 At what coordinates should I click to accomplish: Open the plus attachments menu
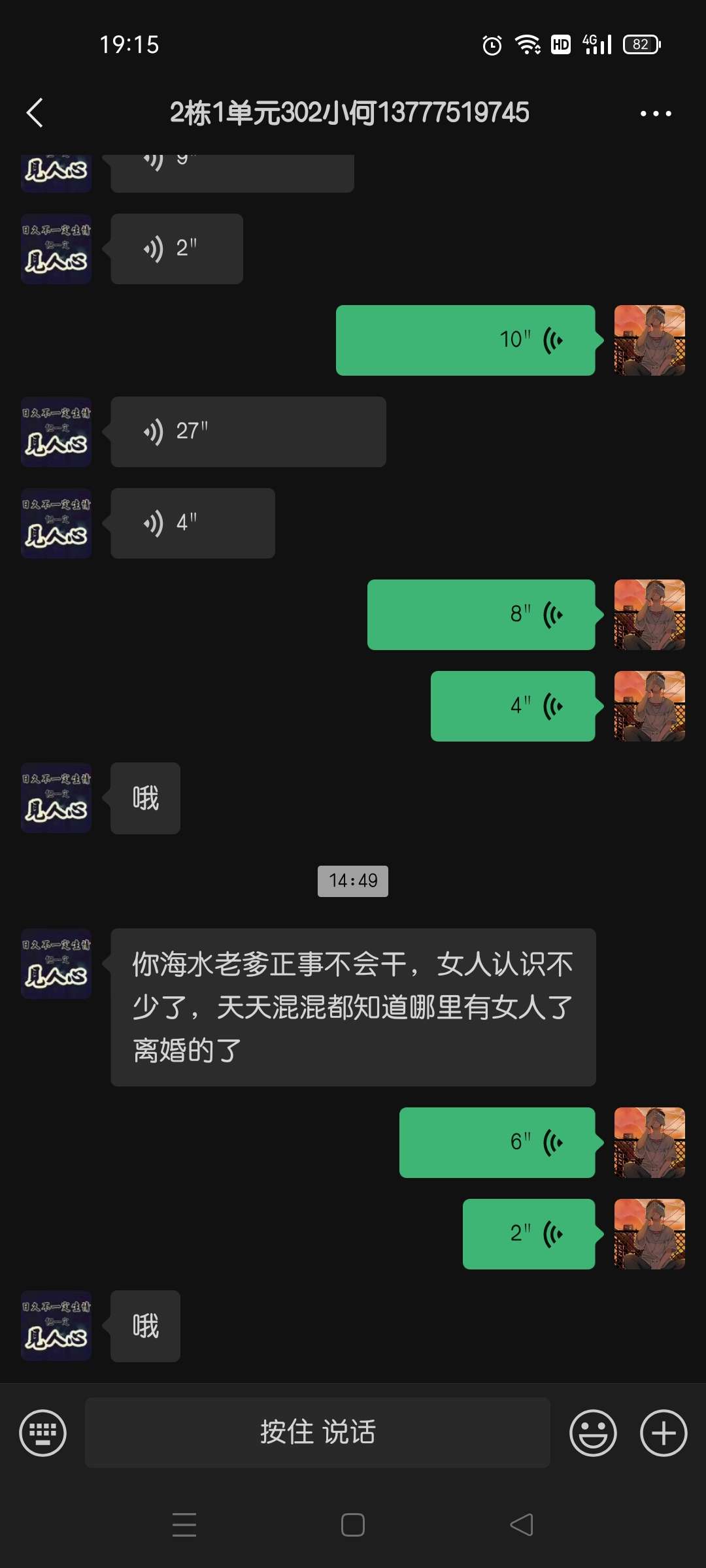coord(664,1433)
